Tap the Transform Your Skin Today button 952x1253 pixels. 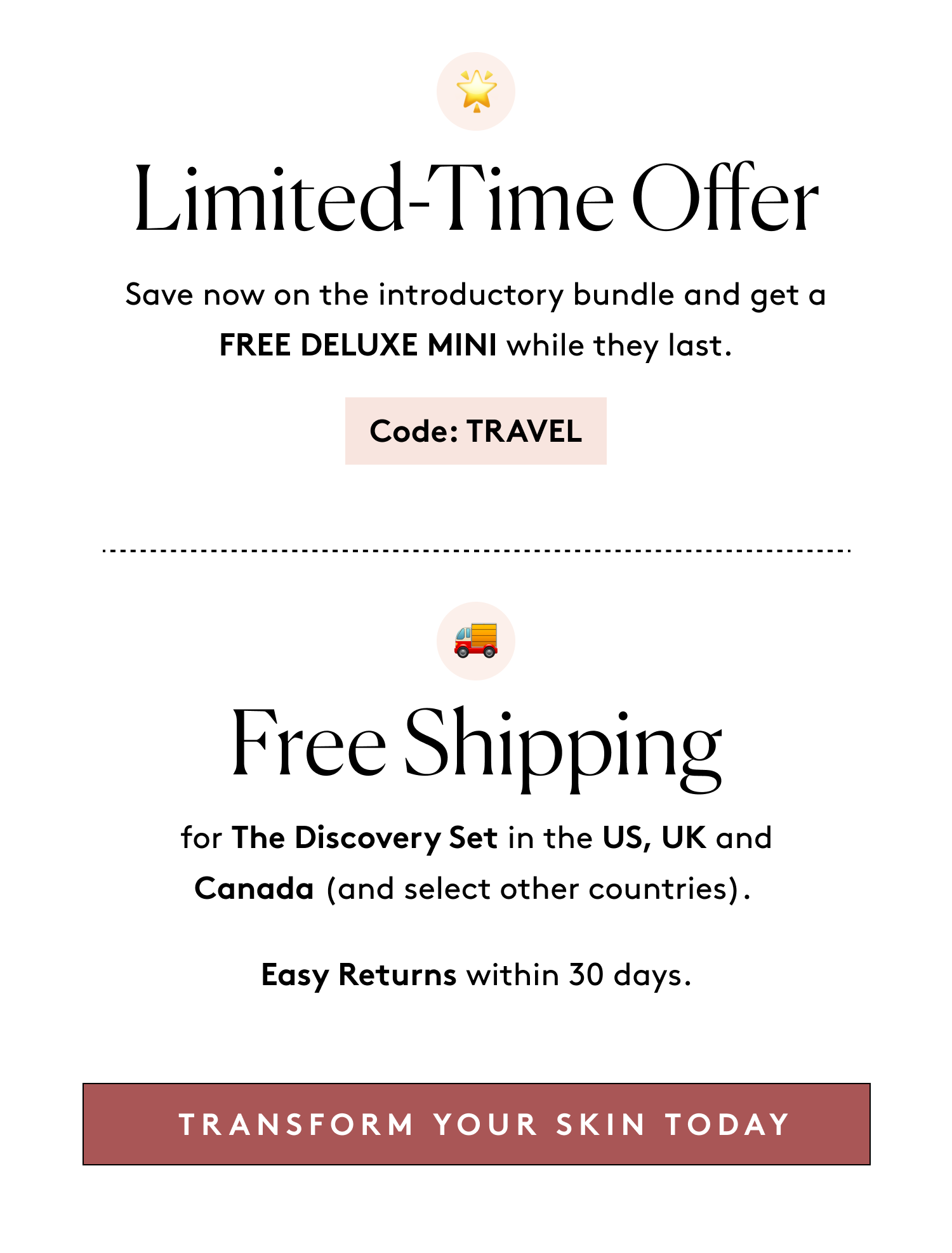pos(476,1124)
